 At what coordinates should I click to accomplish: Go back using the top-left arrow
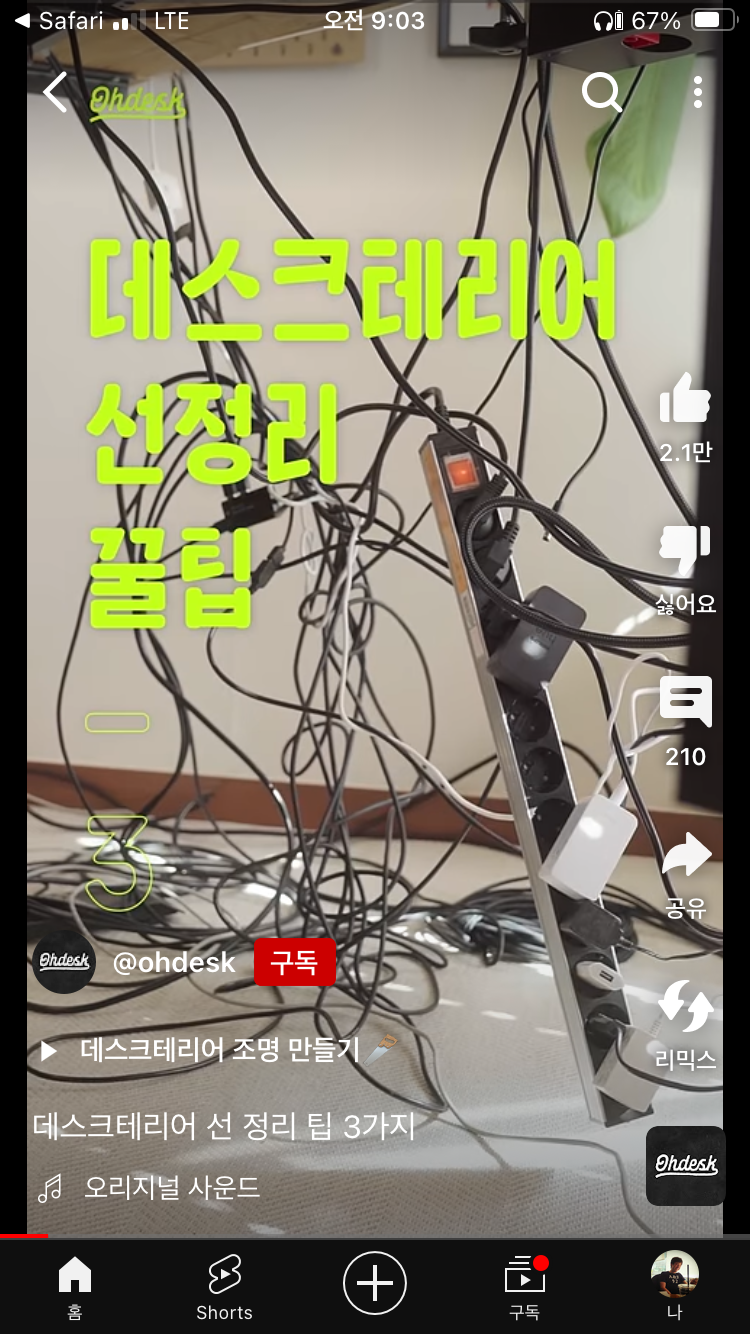point(55,93)
